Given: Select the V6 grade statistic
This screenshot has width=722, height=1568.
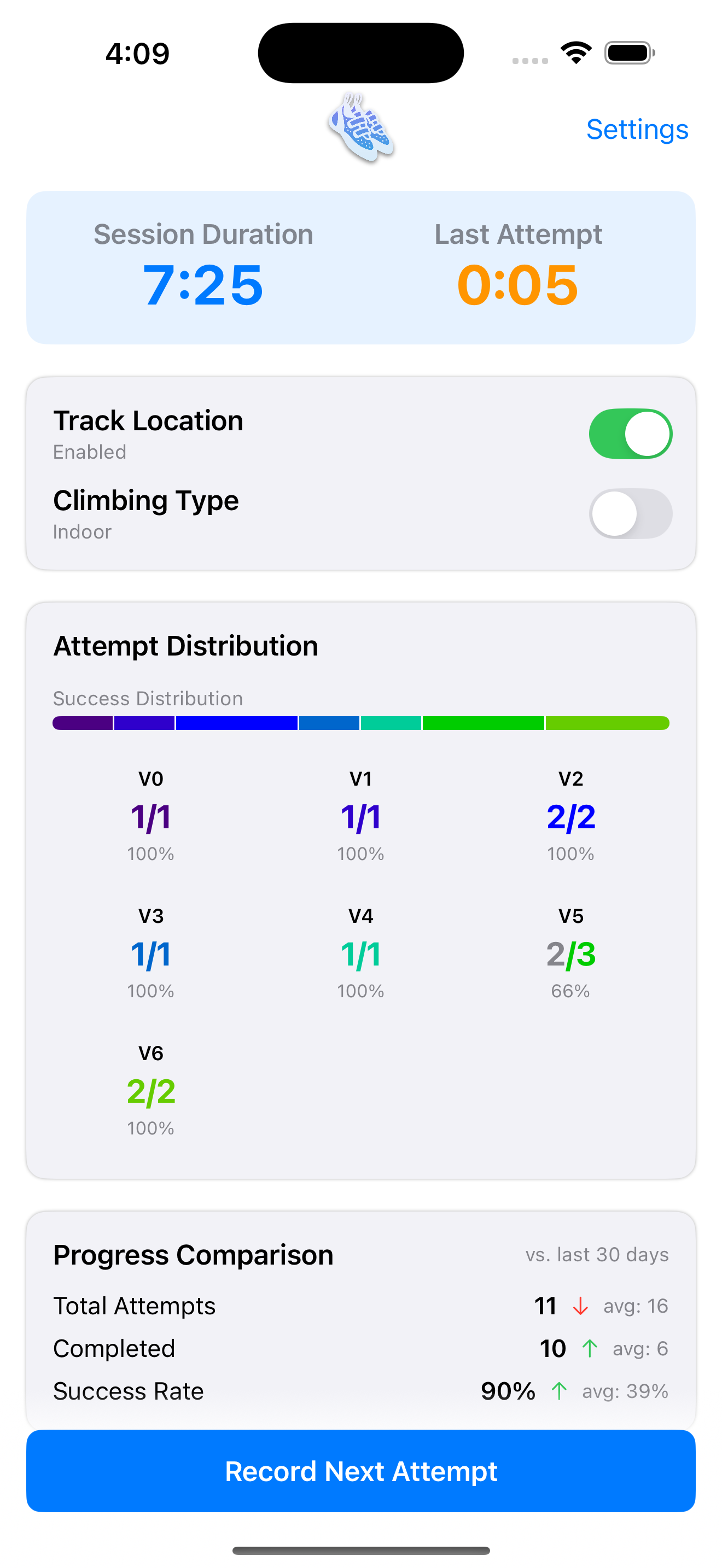Looking at the screenshot, I should [x=150, y=1091].
